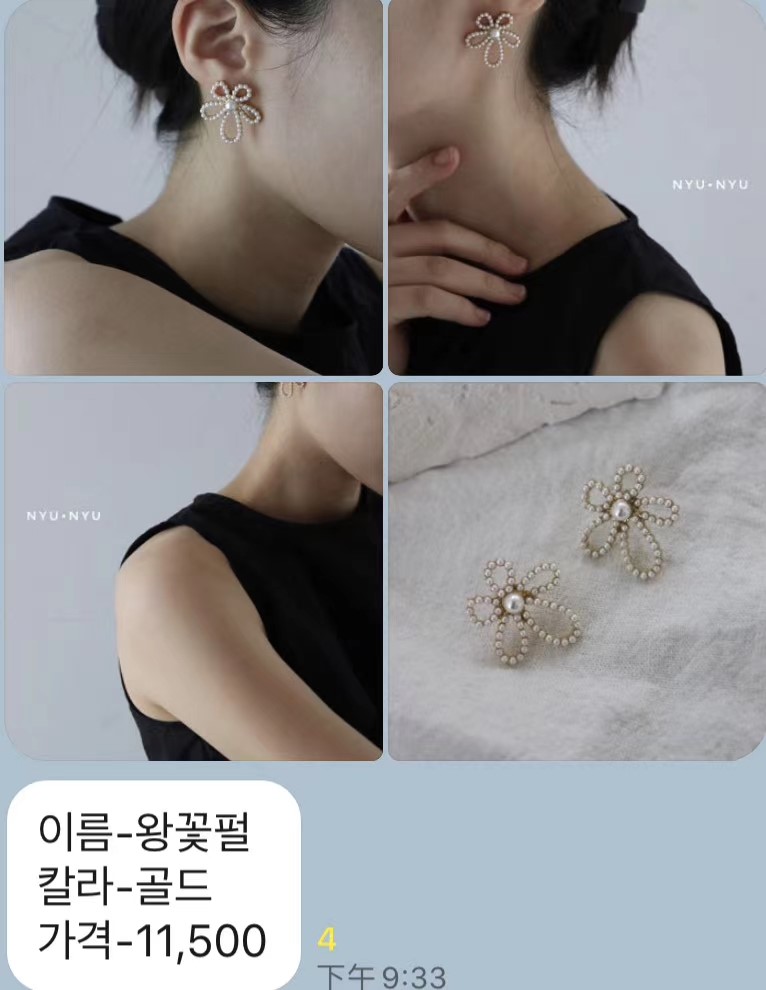Image resolution: width=766 pixels, height=990 pixels.
Task: Open the shoulder photo with the NYU·NYU watermark
Action: [x=193, y=570]
